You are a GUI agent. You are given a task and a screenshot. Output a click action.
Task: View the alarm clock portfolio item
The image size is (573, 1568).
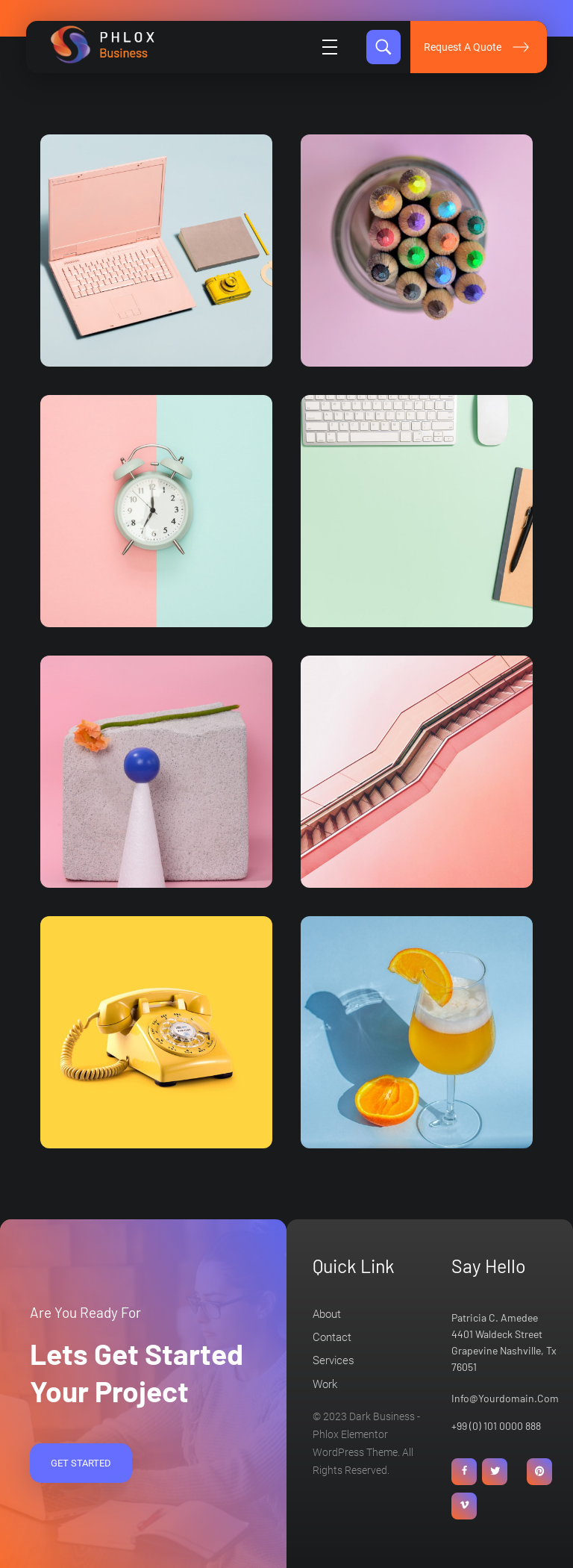tap(156, 511)
